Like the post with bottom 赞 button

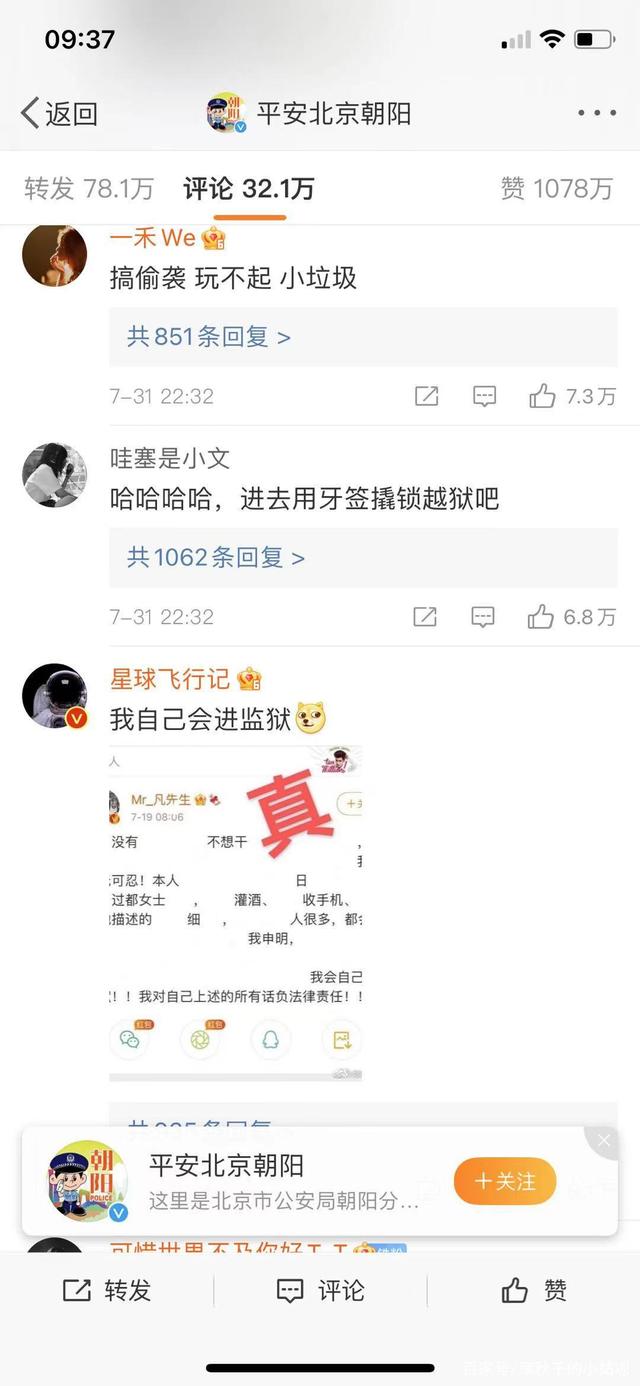pyautogui.click(x=534, y=1291)
